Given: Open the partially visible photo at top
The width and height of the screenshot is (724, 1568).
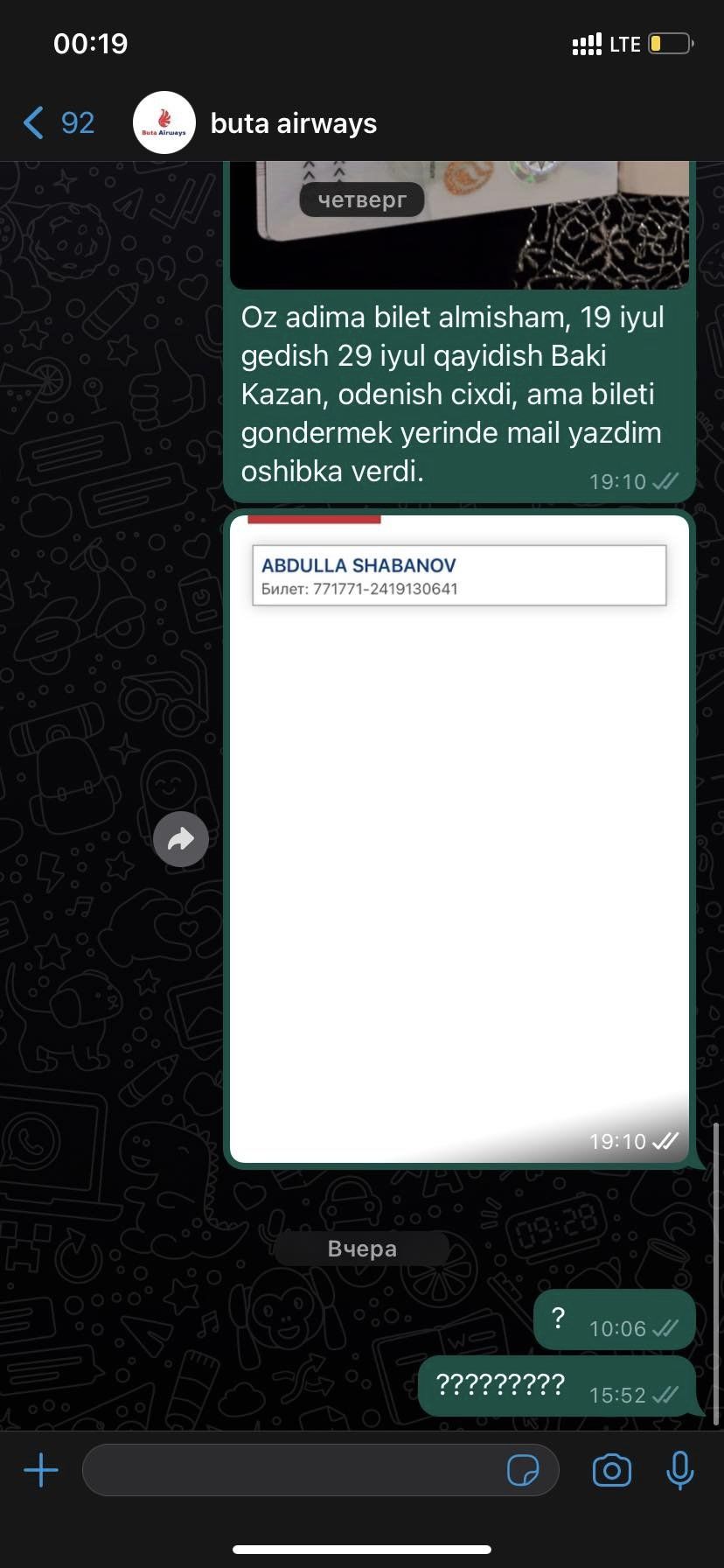Looking at the screenshot, I should tap(459, 225).
